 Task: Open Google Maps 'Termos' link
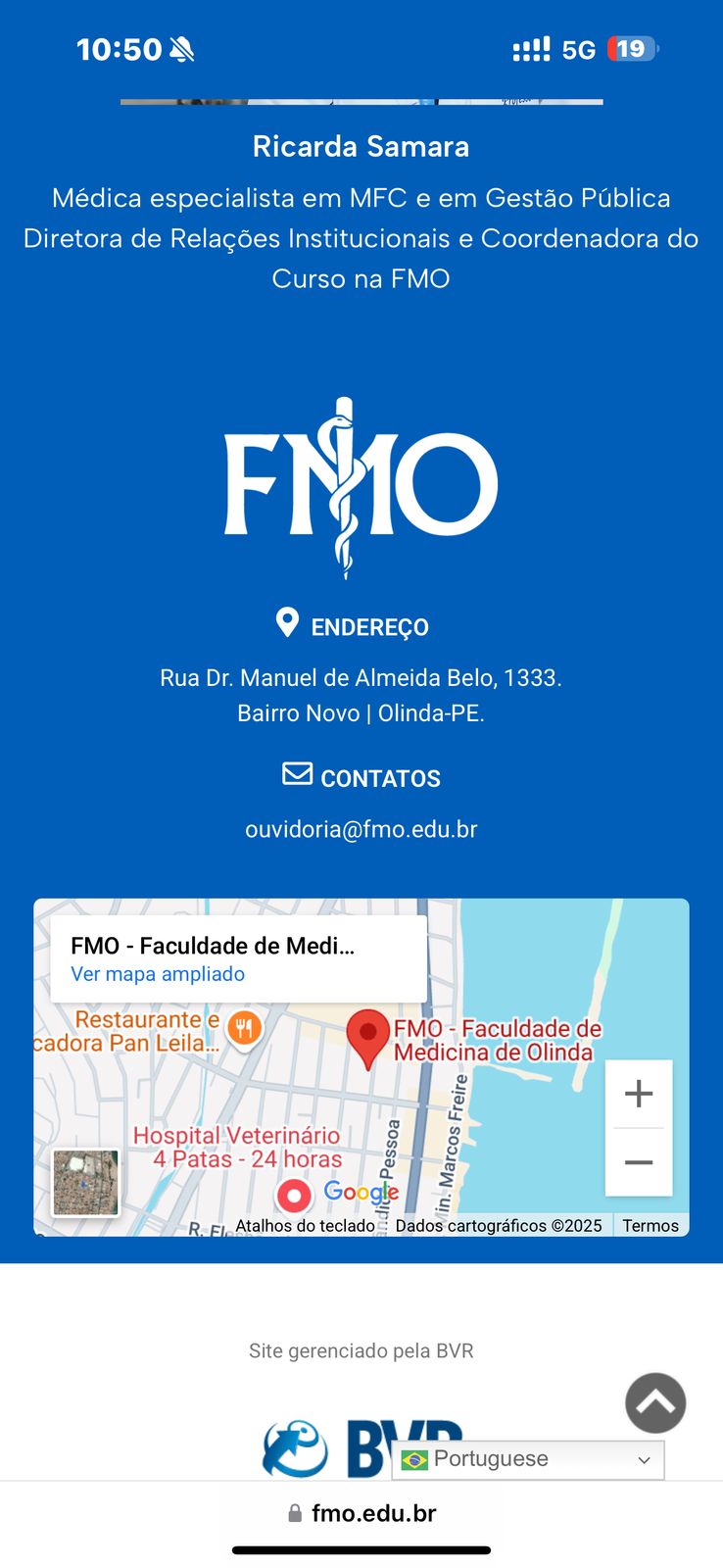pyautogui.click(x=651, y=1226)
